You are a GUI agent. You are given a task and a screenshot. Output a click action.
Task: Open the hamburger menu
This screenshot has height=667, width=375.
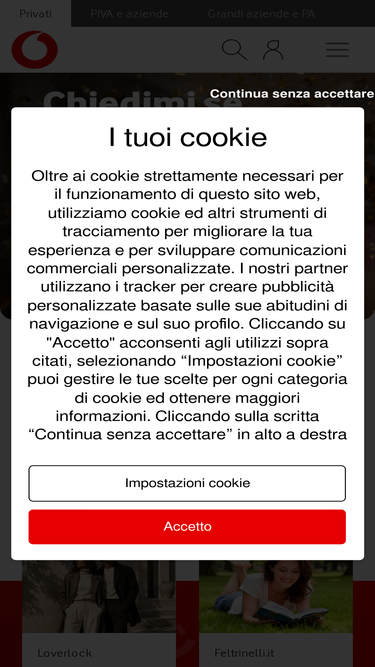[x=338, y=50]
